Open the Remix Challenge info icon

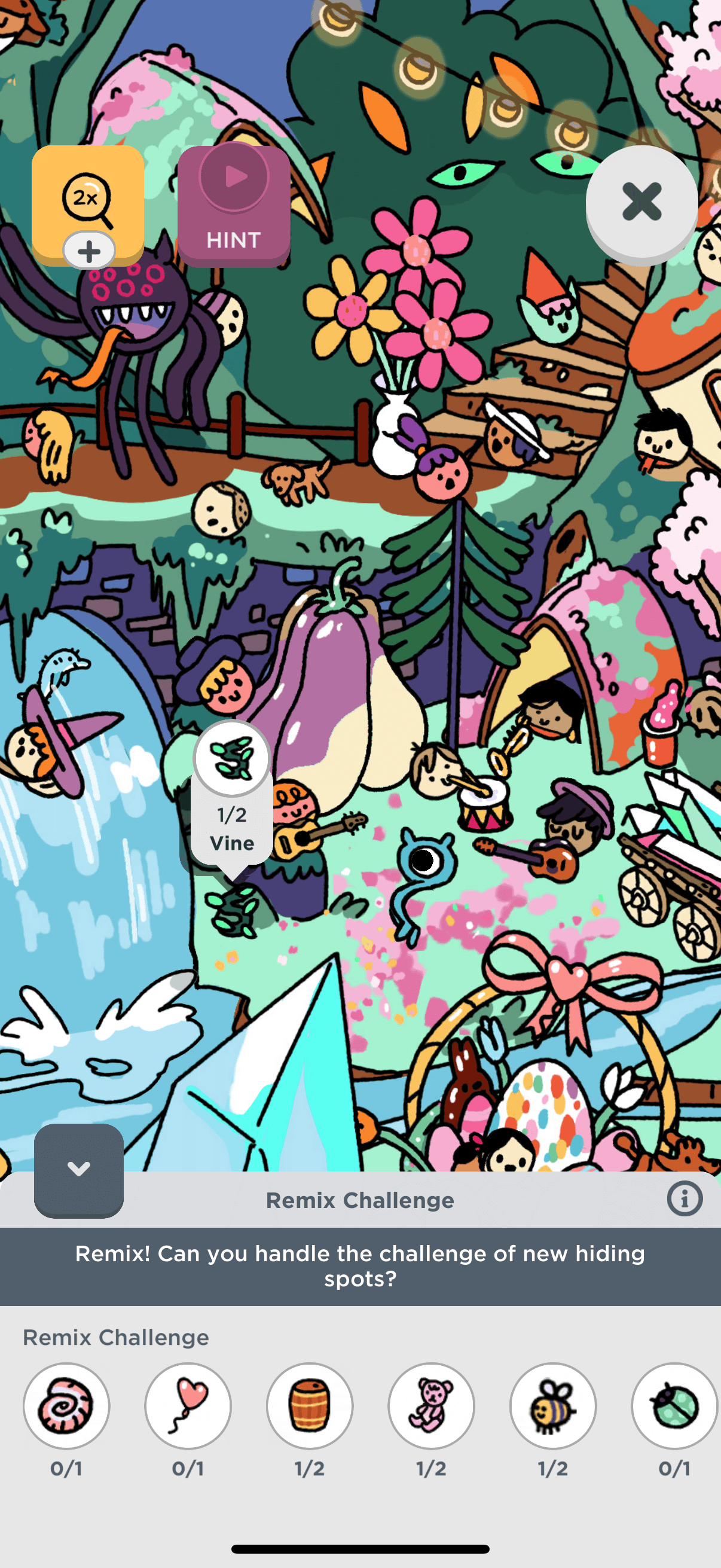click(685, 1199)
